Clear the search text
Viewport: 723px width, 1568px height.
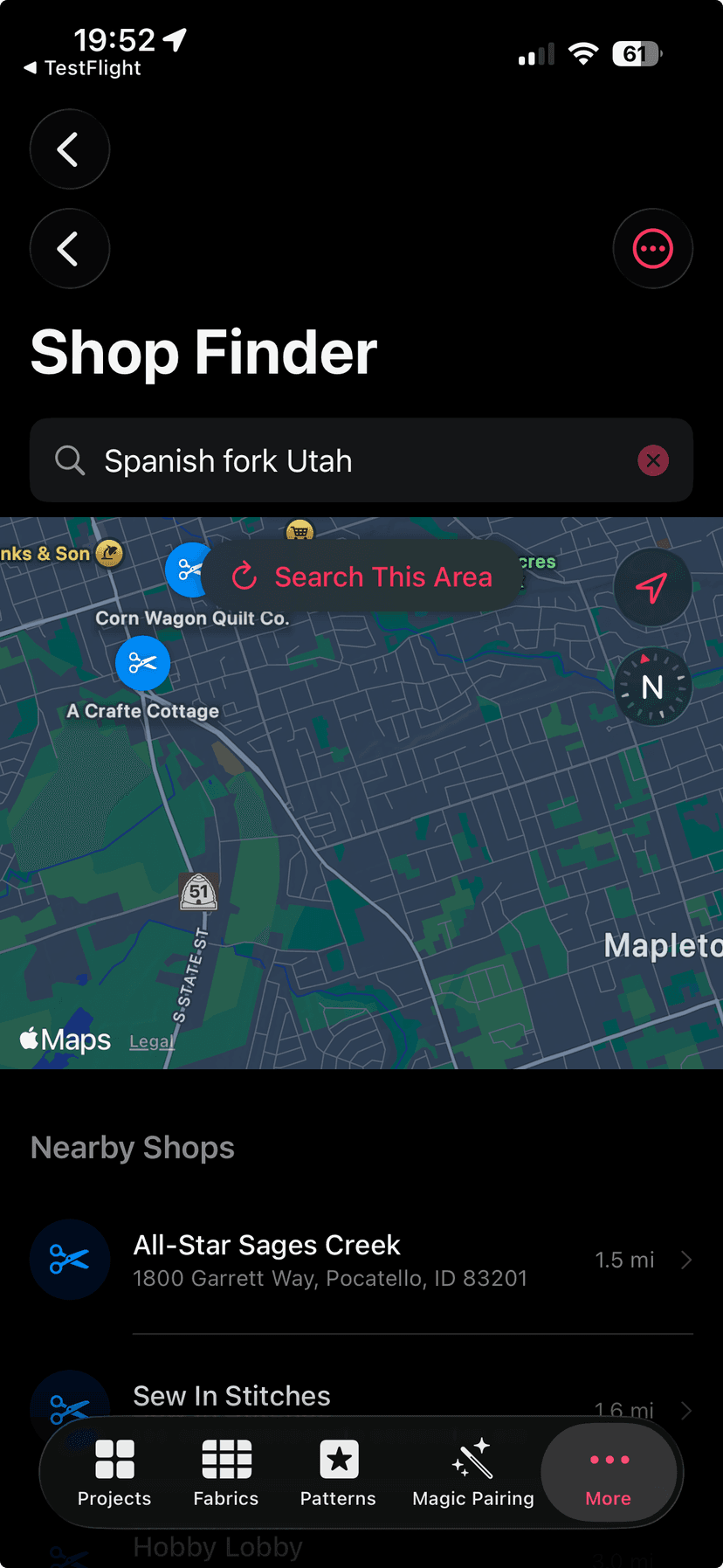point(652,460)
